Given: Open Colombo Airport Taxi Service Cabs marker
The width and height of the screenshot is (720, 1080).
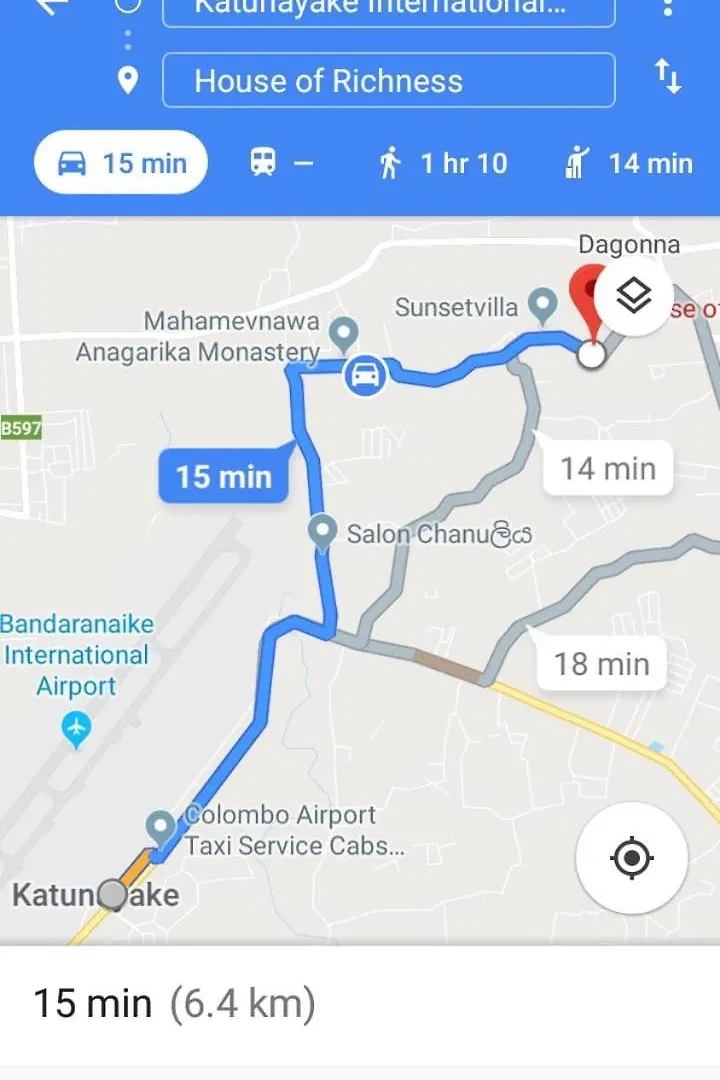Looking at the screenshot, I should tap(160, 828).
